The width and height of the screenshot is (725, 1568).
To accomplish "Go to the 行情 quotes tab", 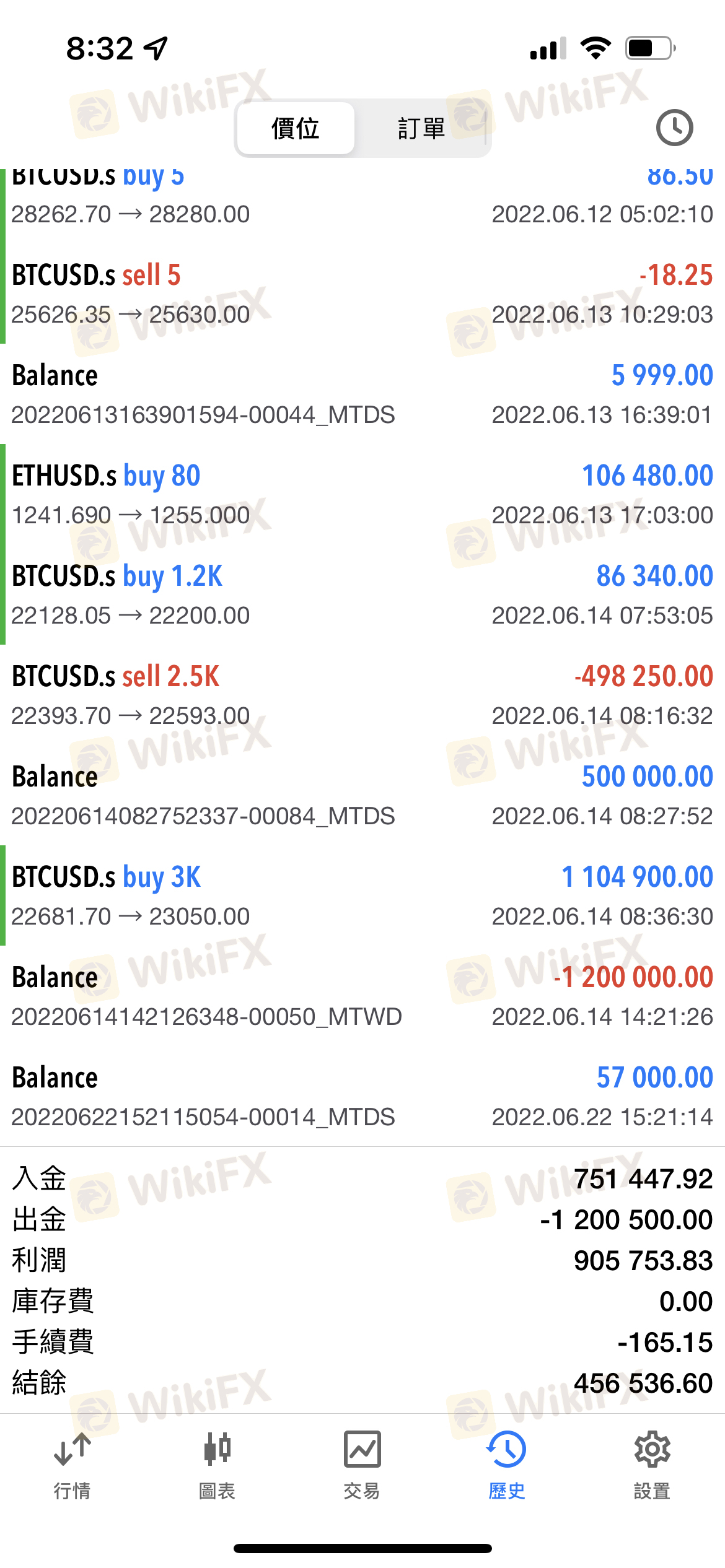I will (x=72, y=1465).
